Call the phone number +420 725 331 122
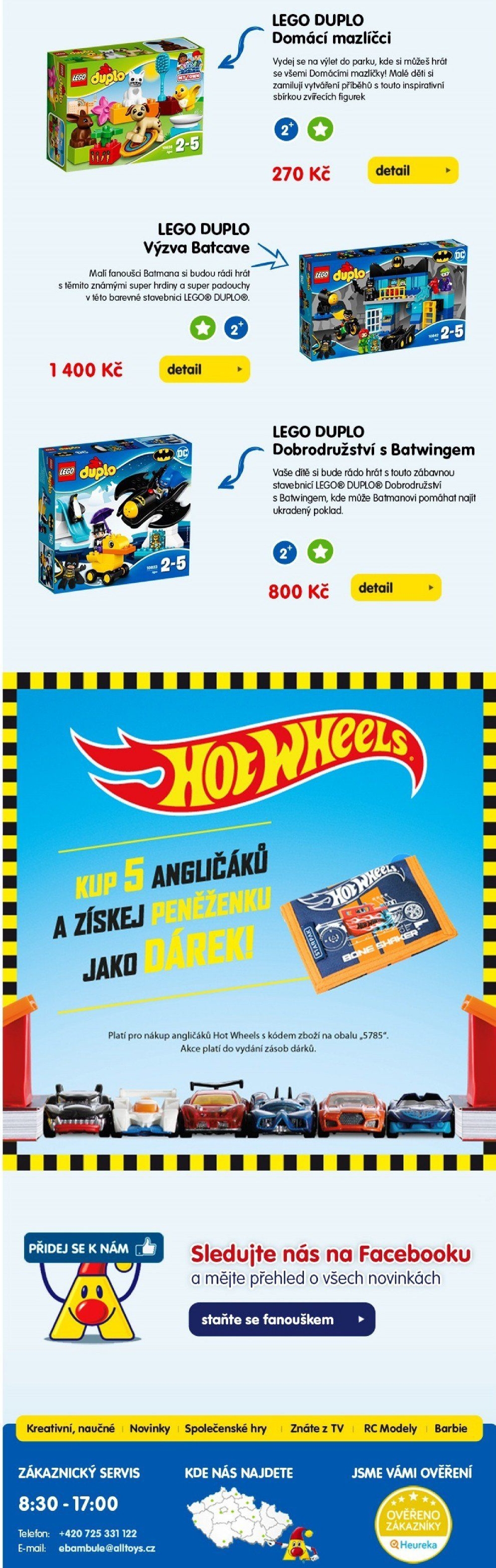 pyautogui.click(x=97, y=1533)
